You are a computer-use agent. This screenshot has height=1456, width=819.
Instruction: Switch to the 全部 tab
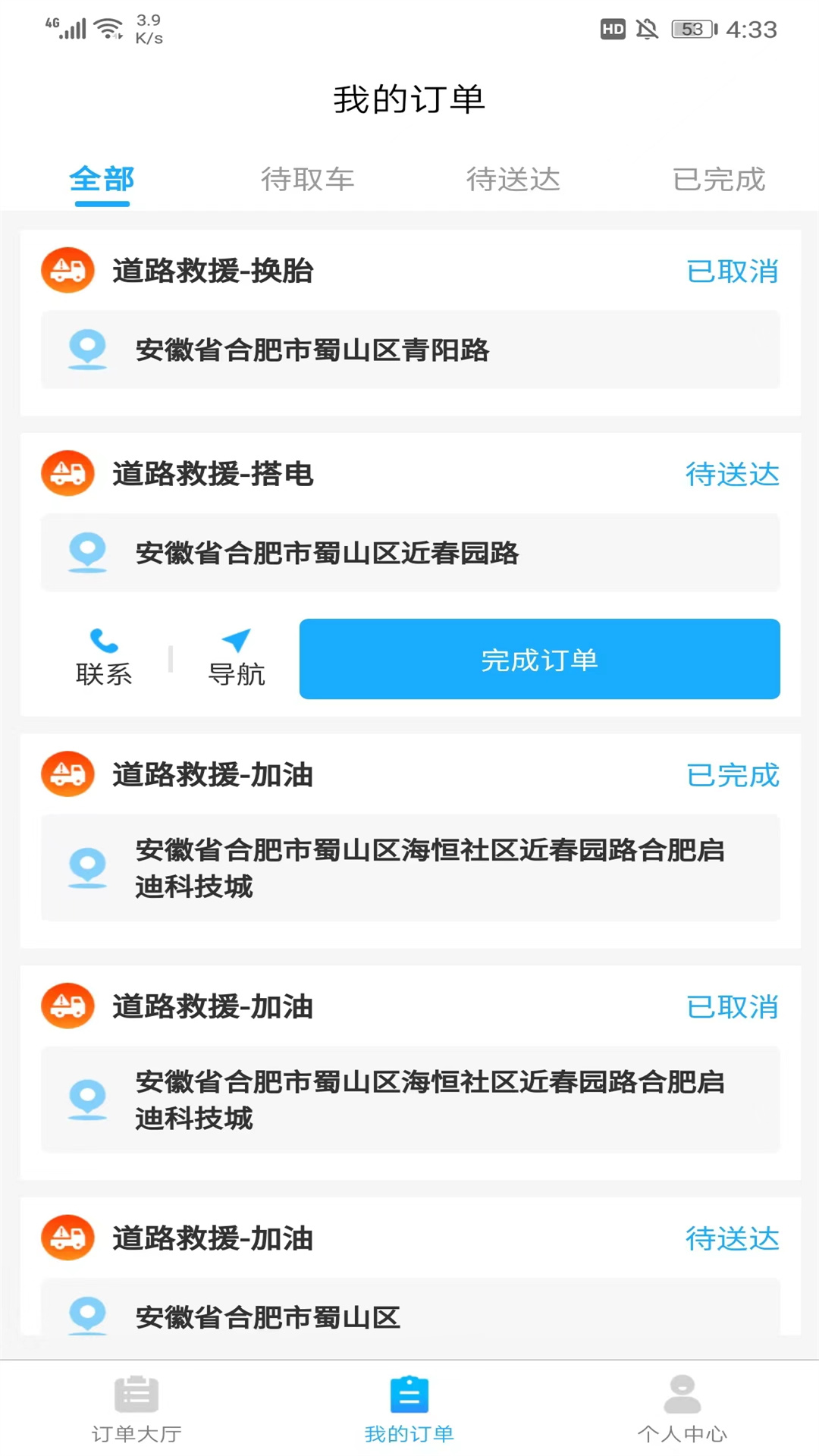(102, 180)
